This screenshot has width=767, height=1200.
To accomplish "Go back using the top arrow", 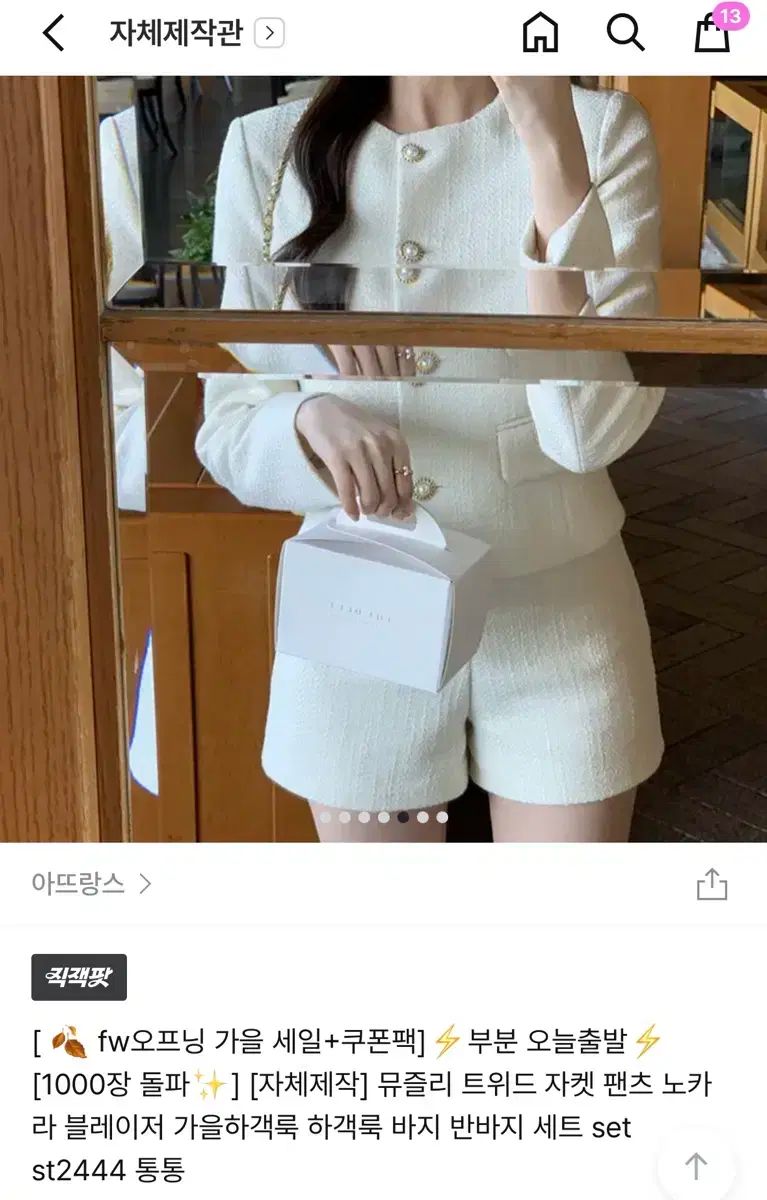I will [x=54, y=34].
